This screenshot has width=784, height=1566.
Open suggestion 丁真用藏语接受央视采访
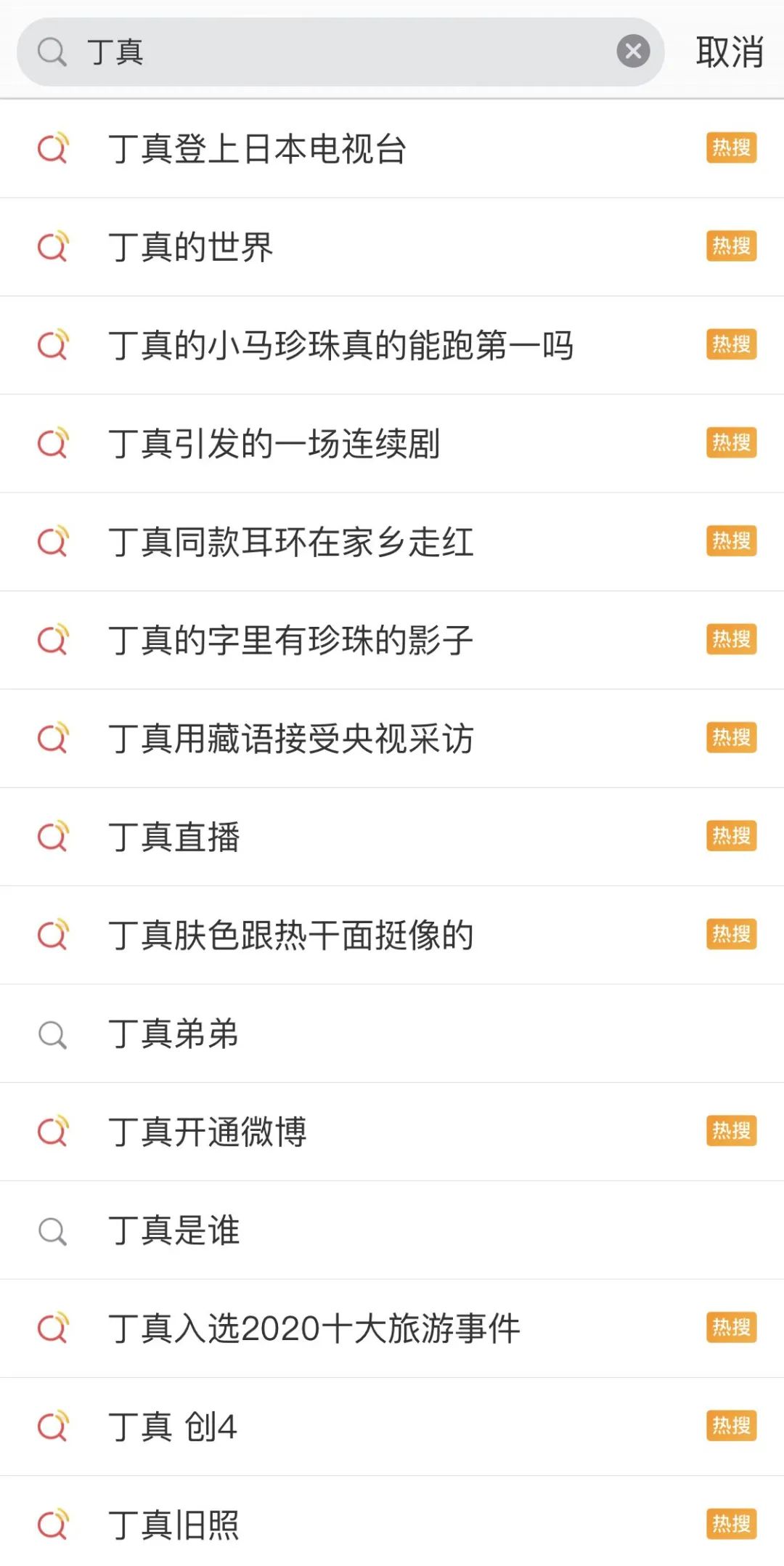(x=291, y=739)
